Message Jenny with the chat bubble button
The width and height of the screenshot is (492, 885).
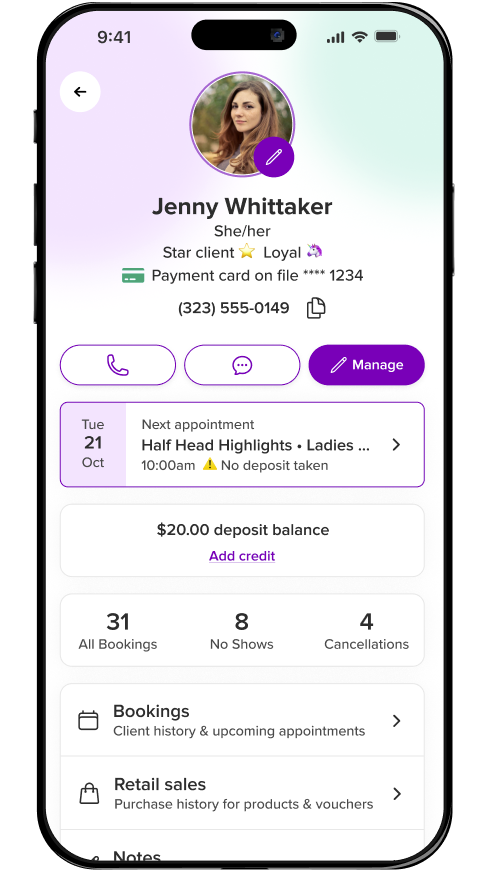(x=242, y=365)
